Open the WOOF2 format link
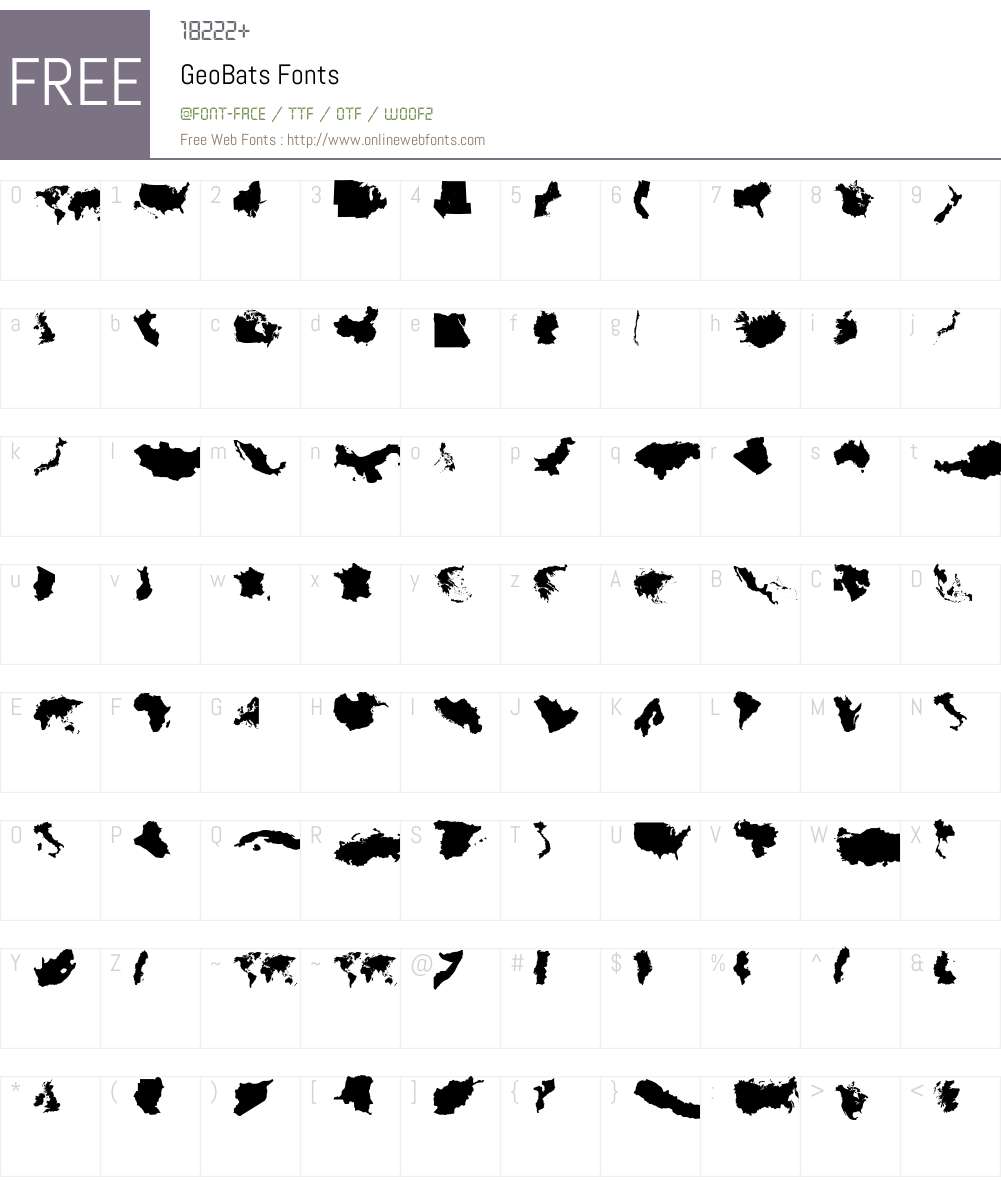This screenshot has width=1001, height=1181. [x=409, y=114]
